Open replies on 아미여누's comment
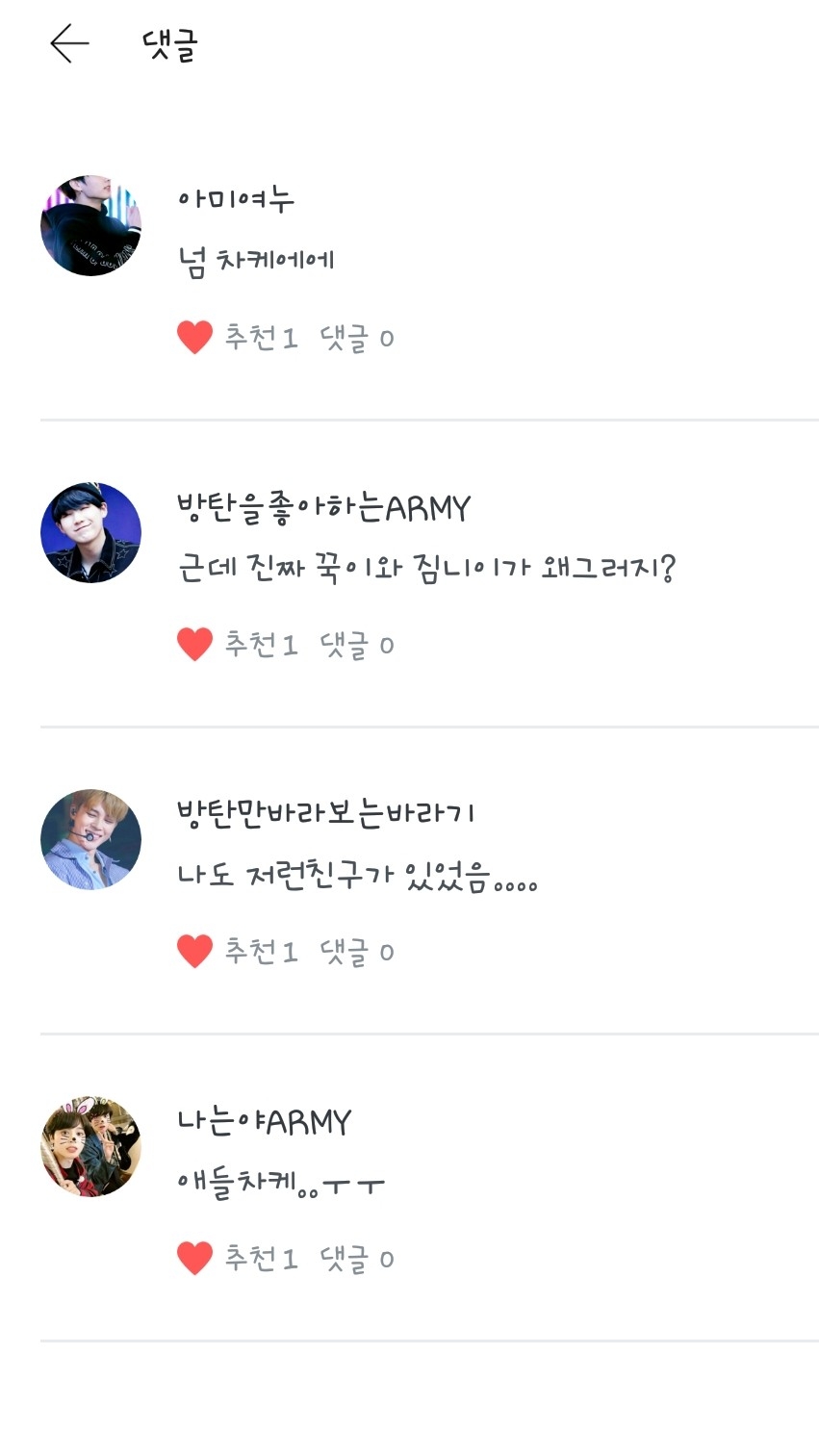Viewport: 819px width, 1456px height. (357, 338)
